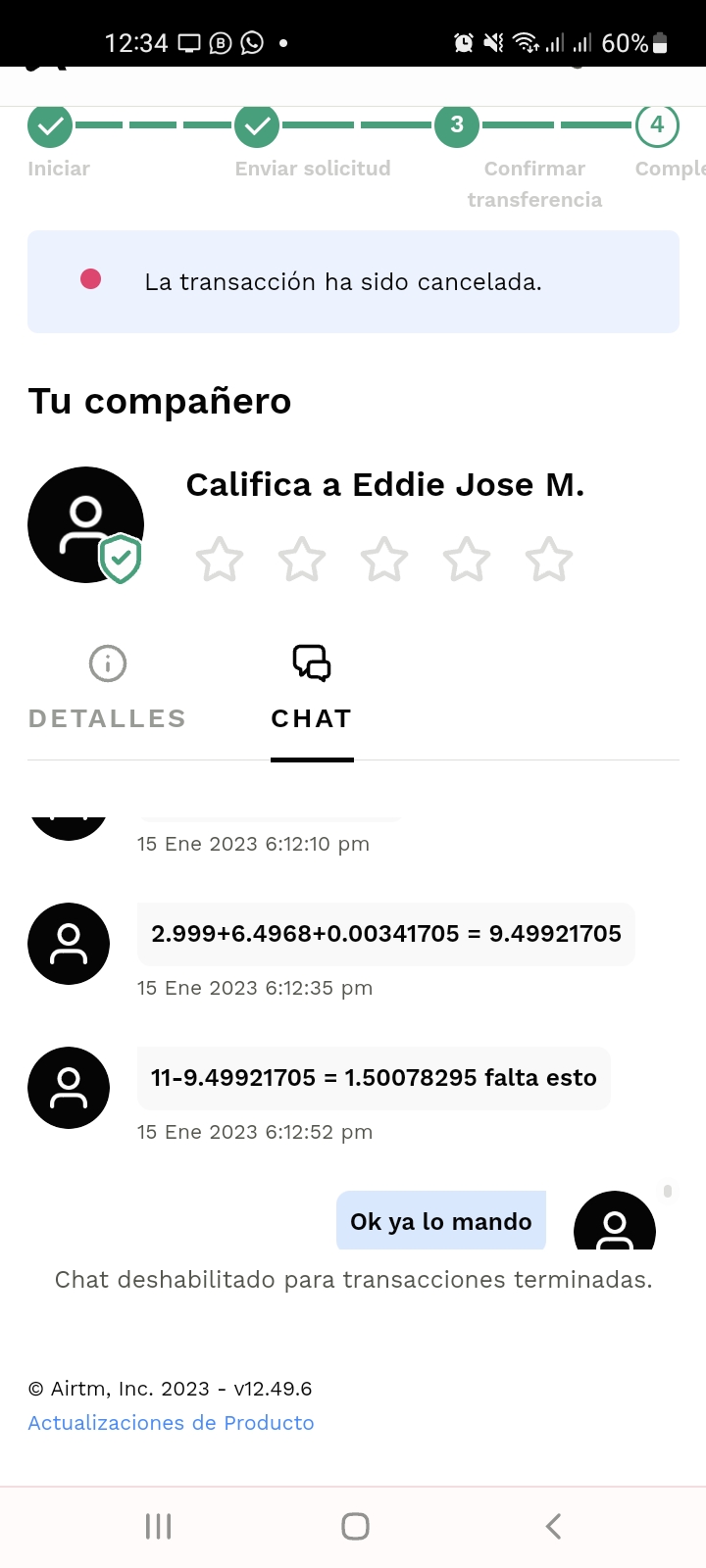Rate Eddie Jose M. one star

click(220, 560)
